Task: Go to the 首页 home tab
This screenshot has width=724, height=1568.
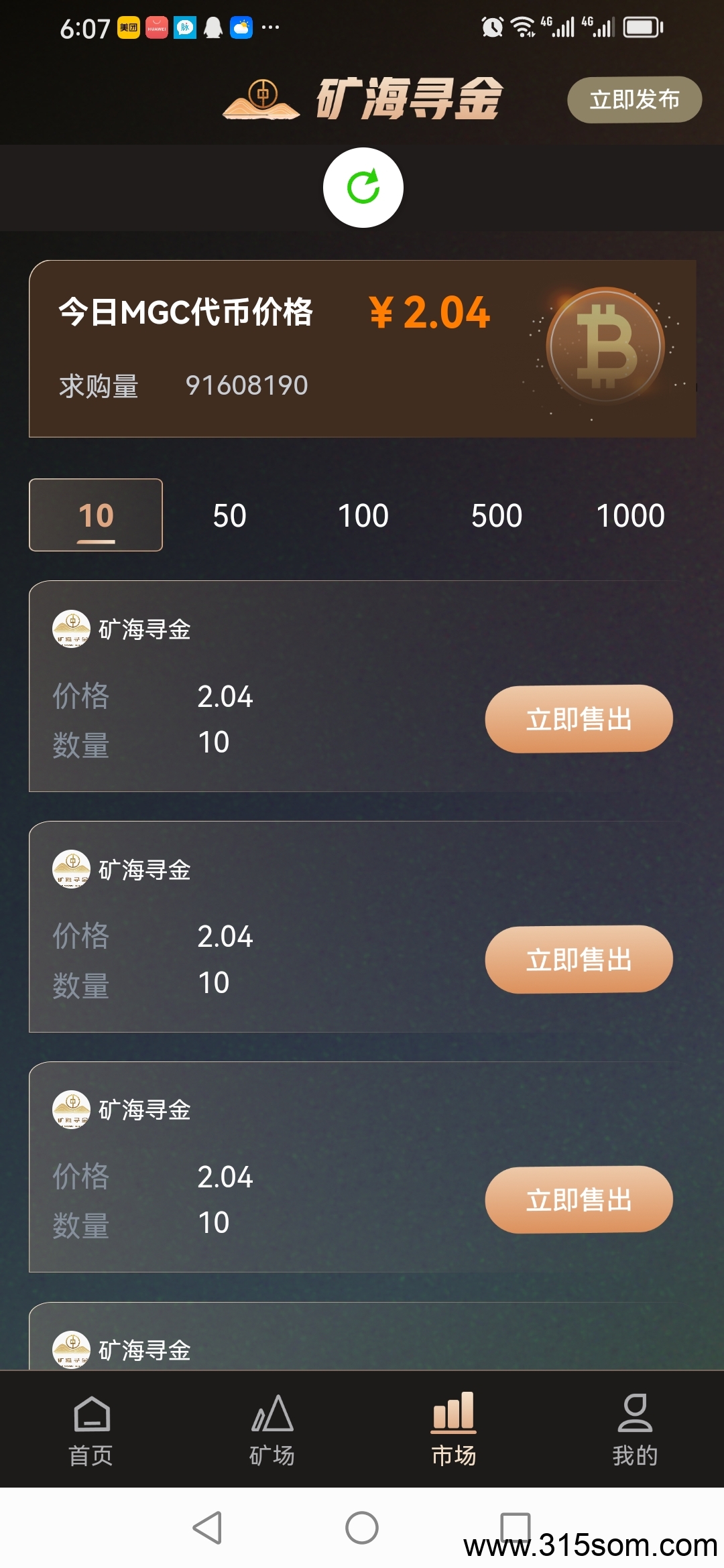Action: click(x=91, y=1430)
